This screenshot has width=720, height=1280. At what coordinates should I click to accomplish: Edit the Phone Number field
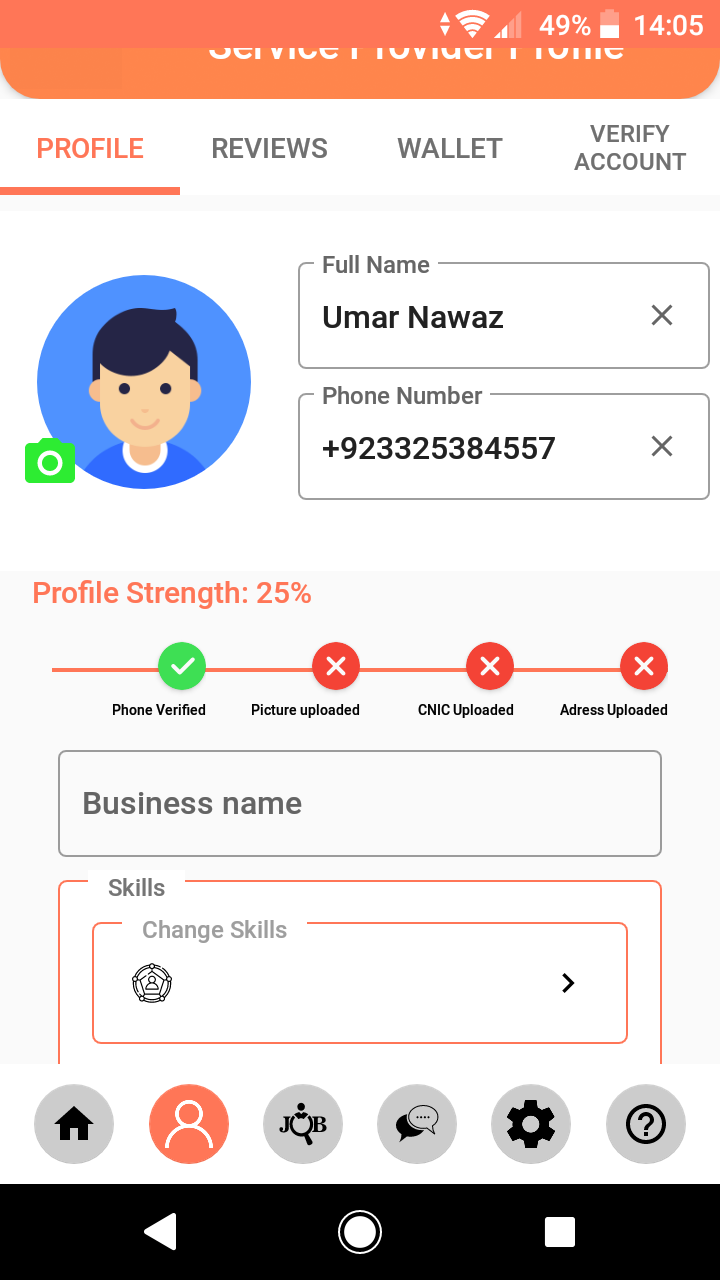(x=470, y=448)
